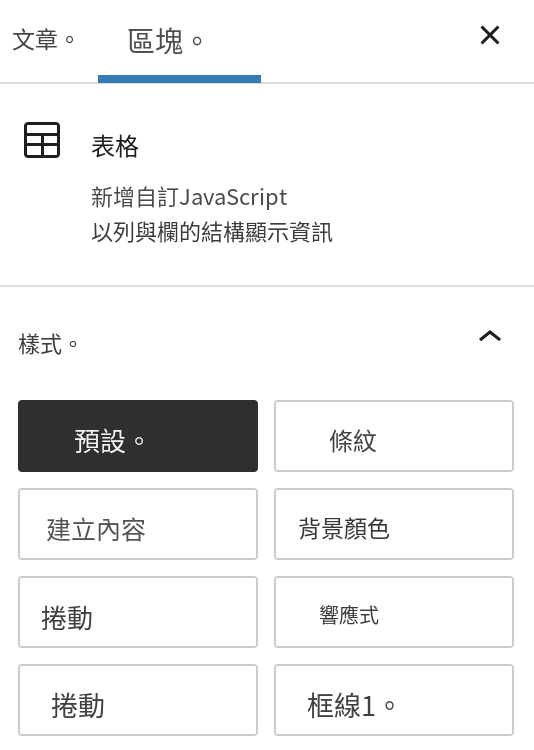Tap the 響應式 style option

[394, 612]
